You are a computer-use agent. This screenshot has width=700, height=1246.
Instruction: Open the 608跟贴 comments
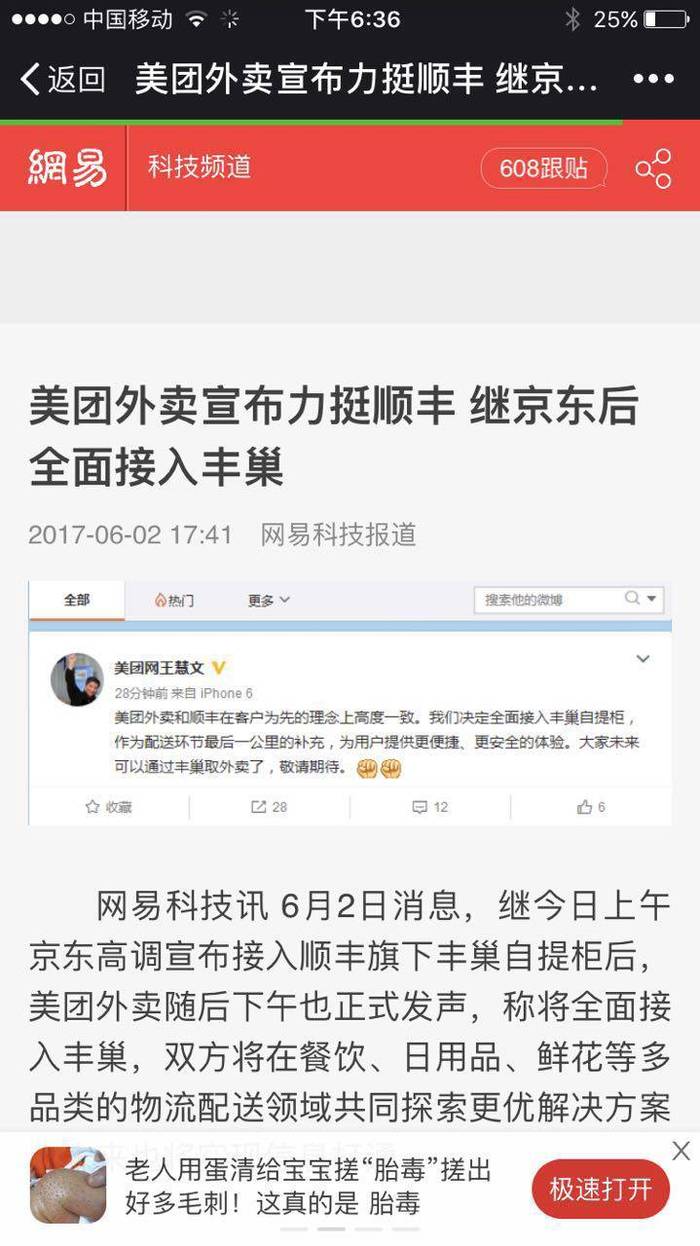click(543, 168)
